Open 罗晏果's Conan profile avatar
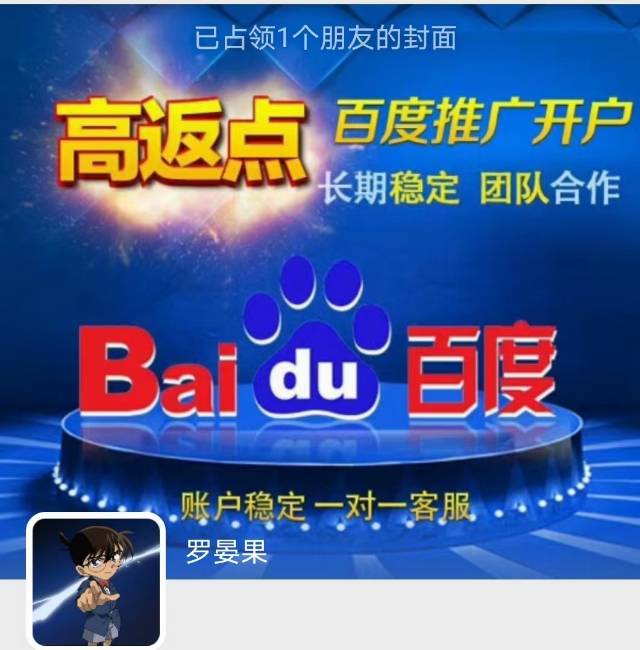The image size is (640, 650). pyautogui.click(x=96, y=582)
